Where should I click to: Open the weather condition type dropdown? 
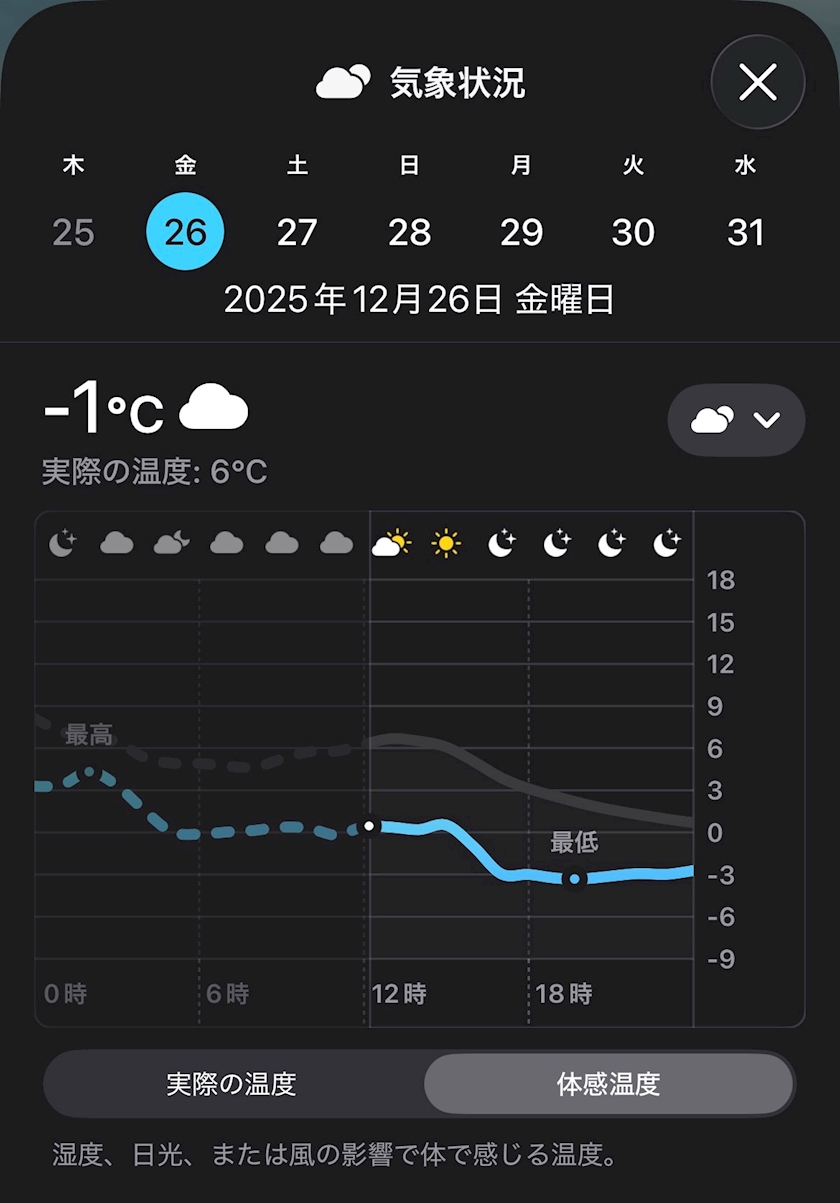735,420
